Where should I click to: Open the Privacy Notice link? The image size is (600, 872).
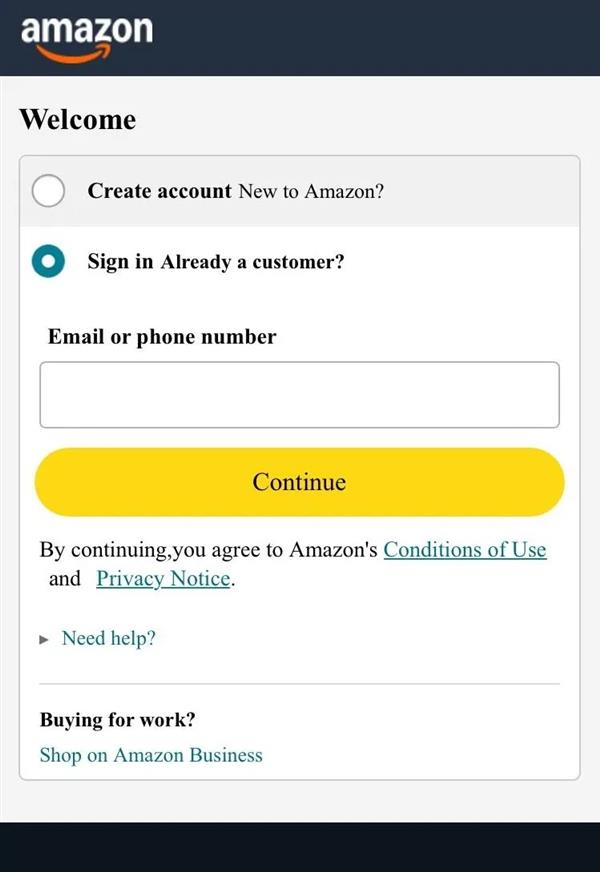pyautogui.click(x=163, y=579)
